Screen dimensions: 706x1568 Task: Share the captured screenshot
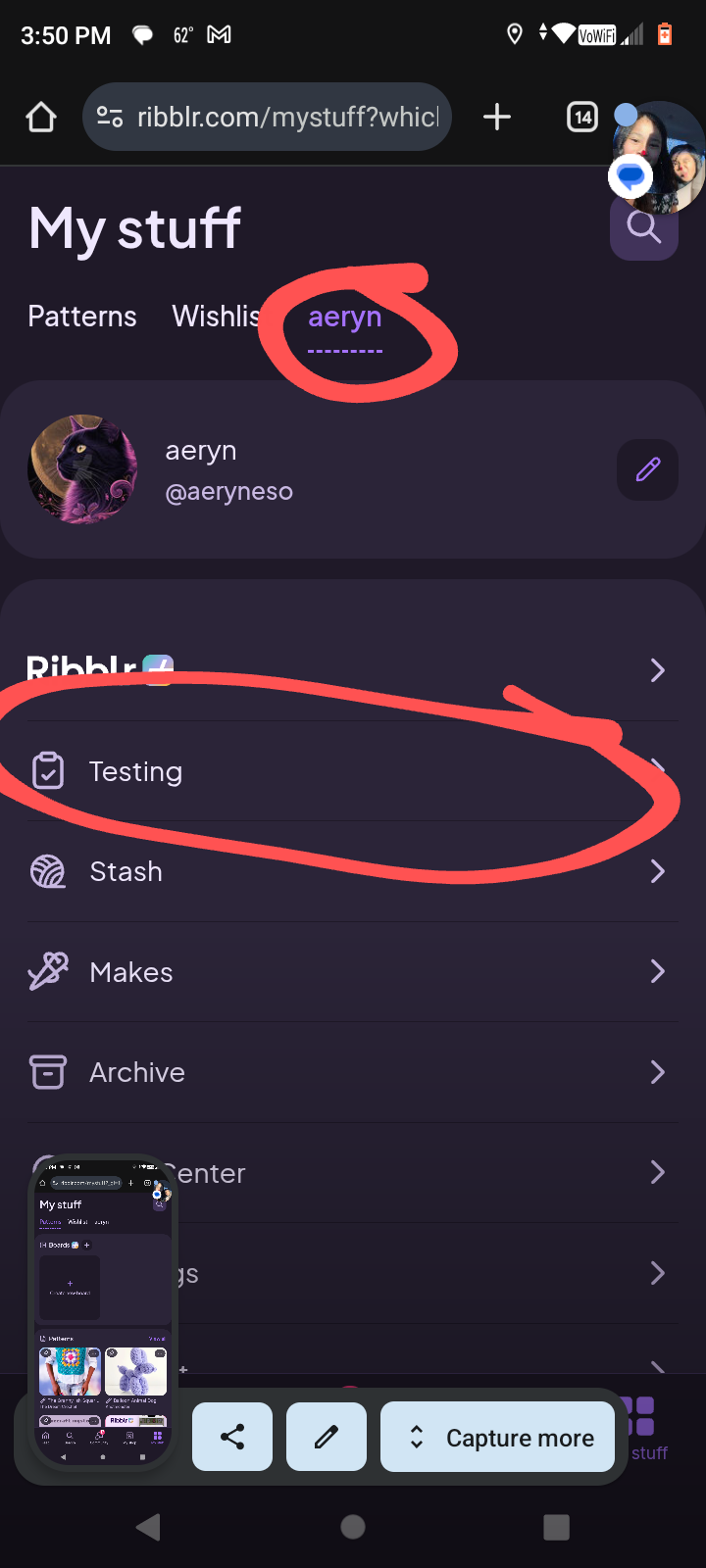click(232, 1437)
